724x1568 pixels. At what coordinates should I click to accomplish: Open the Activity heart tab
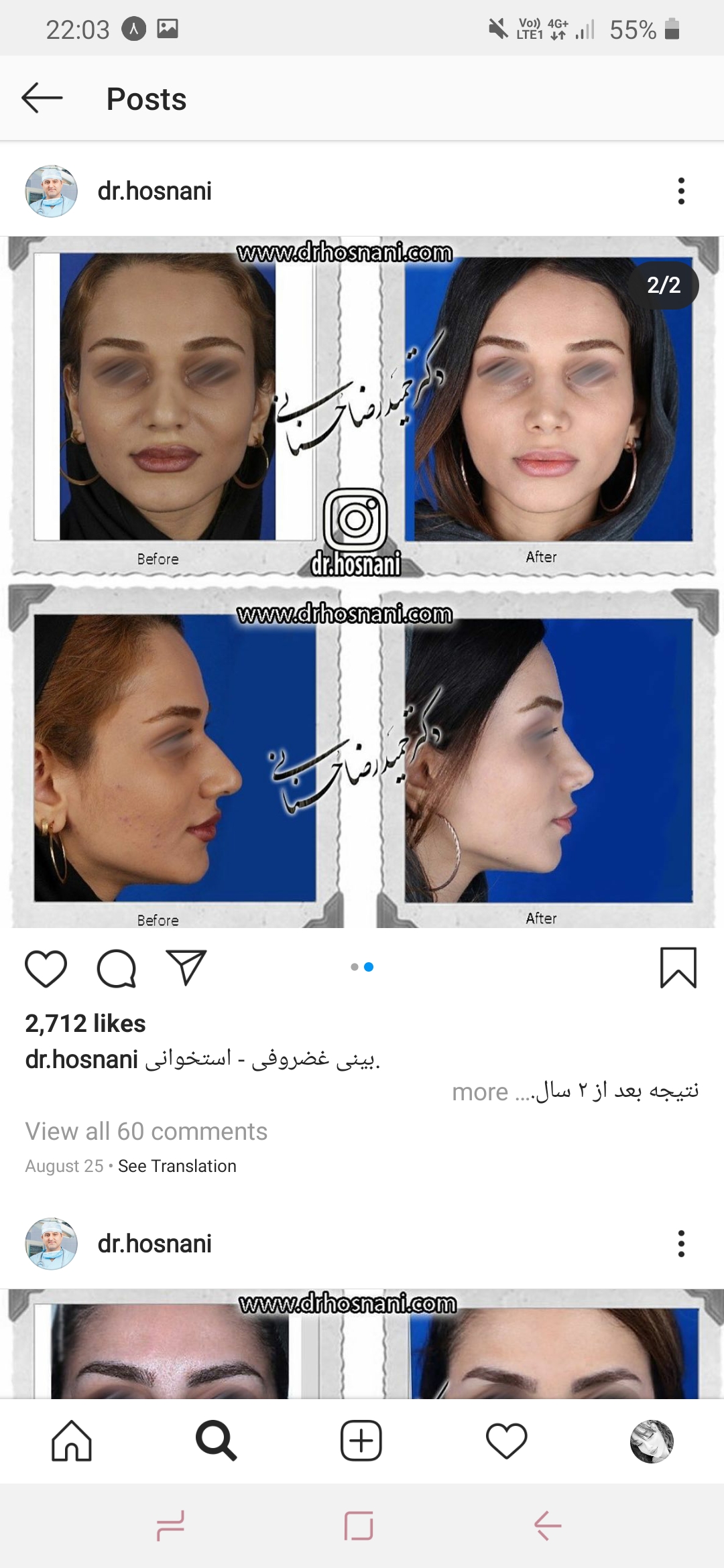click(506, 1441)
